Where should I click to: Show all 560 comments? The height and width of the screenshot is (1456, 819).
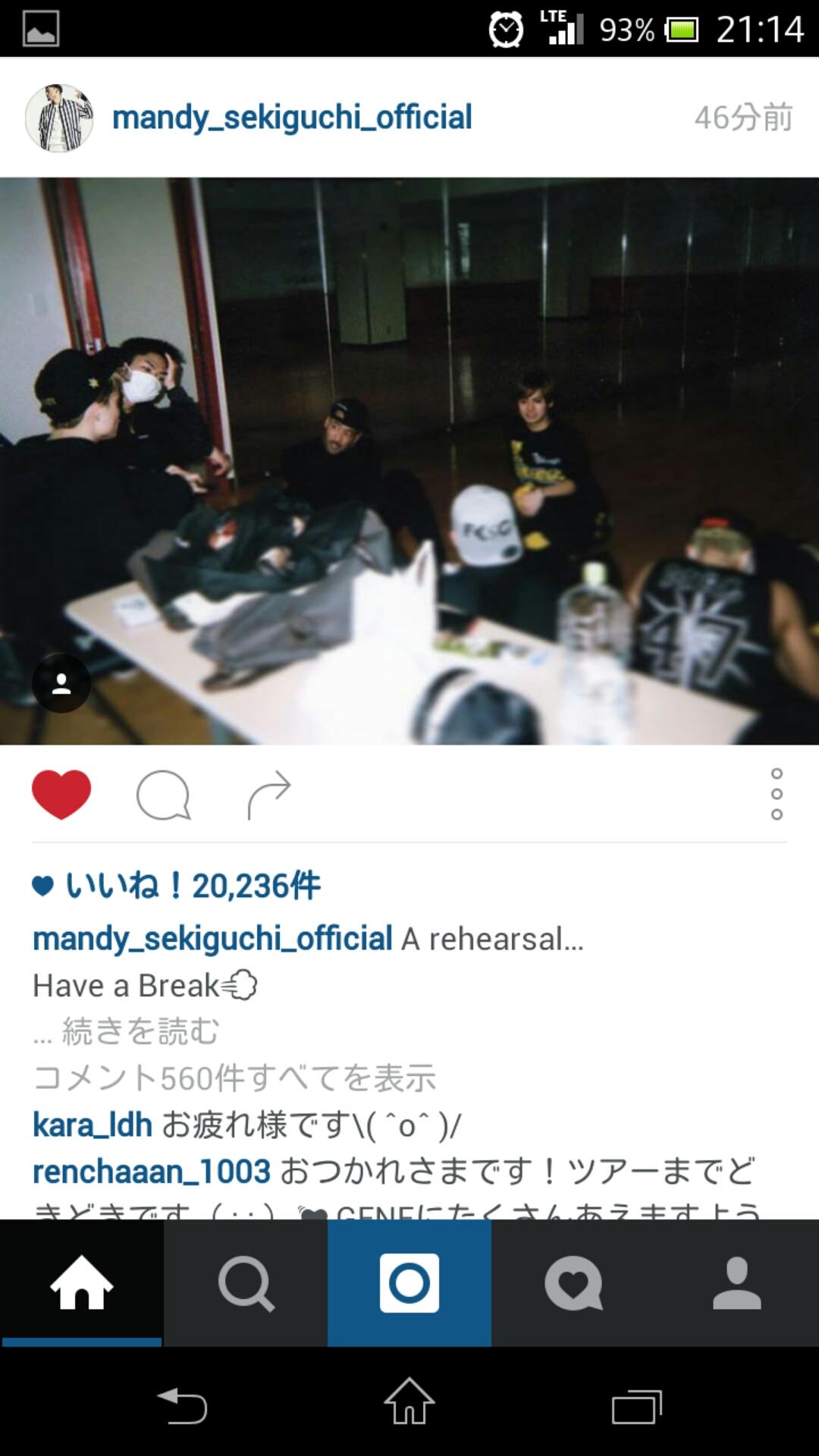pos(235,1078)
